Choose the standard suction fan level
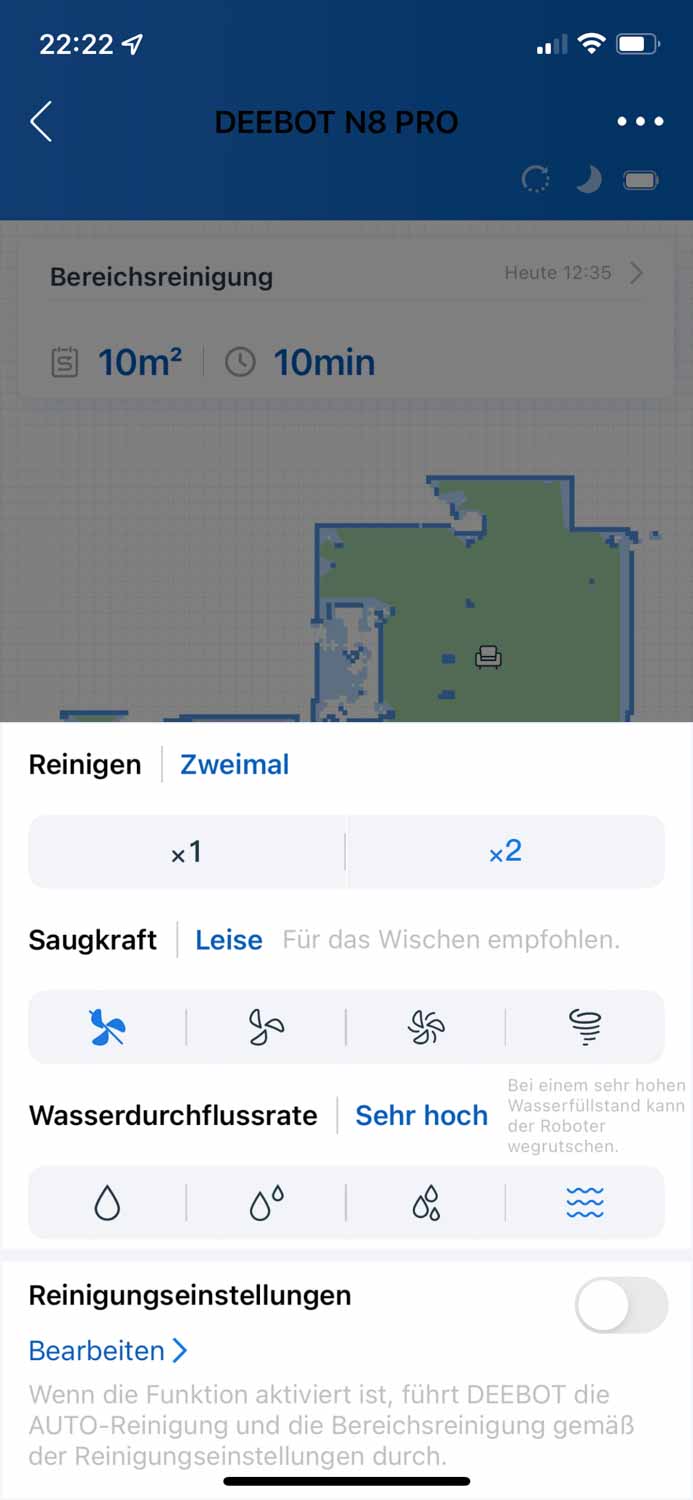This screenshot has height=1500, width=693. 266,1027
